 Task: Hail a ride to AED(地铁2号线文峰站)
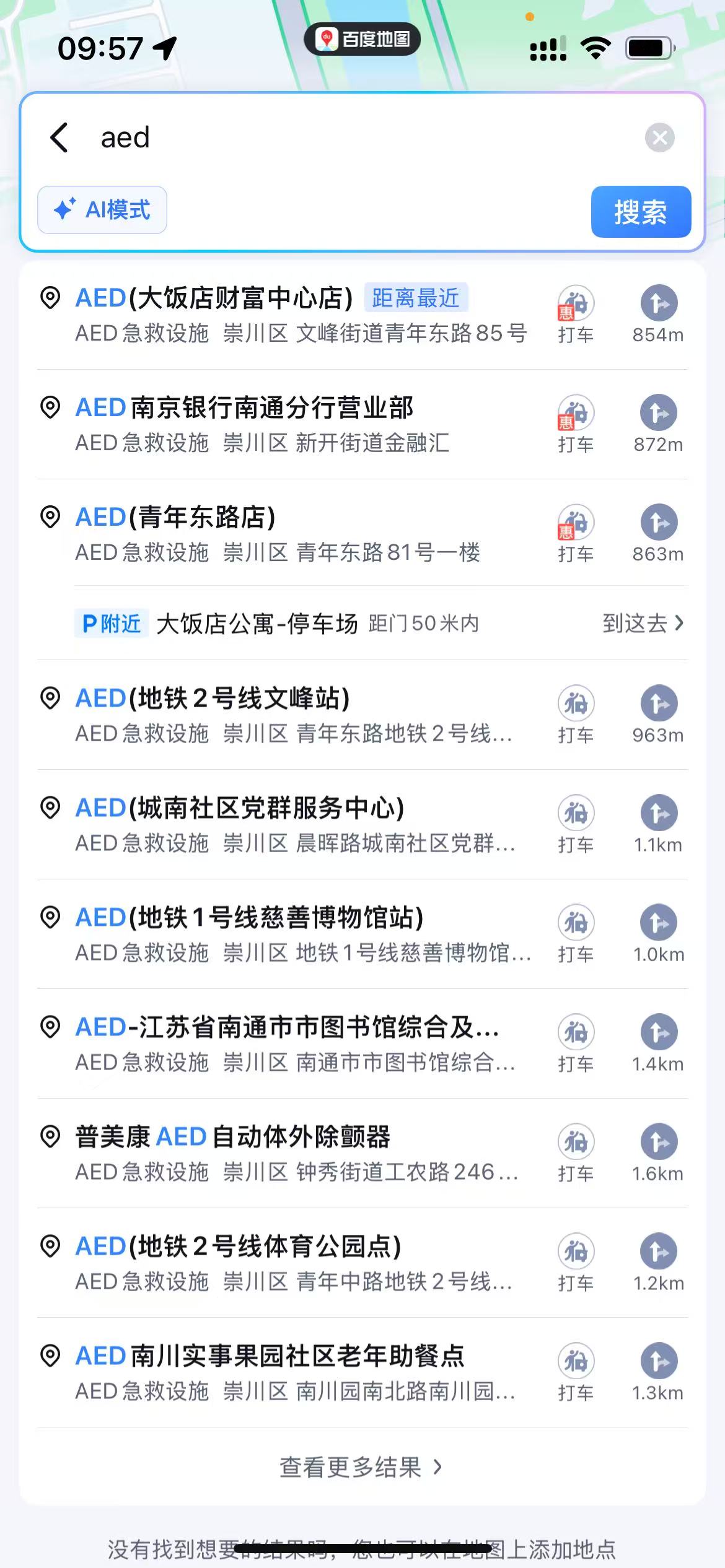pos(576,715)
